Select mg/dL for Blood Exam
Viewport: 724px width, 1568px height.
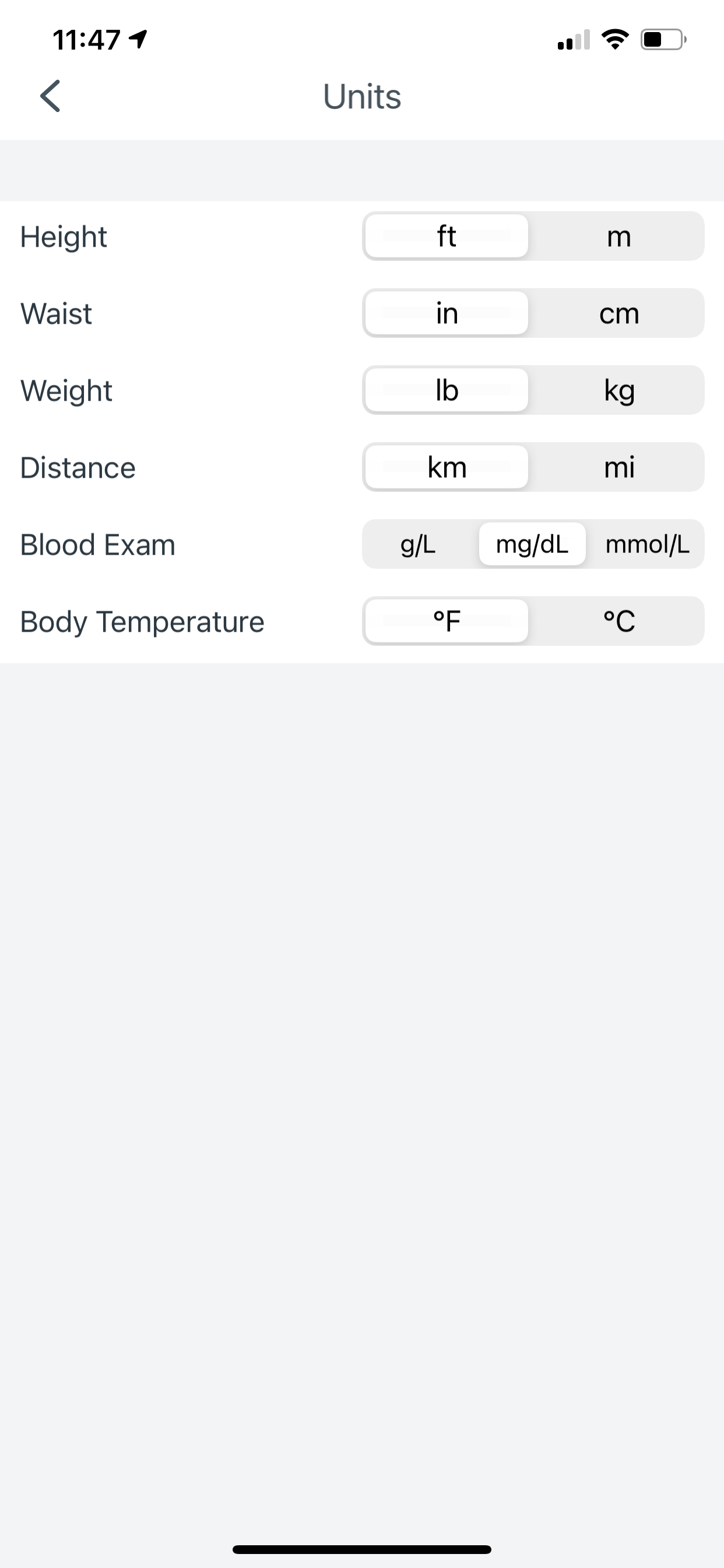(532, 544)
